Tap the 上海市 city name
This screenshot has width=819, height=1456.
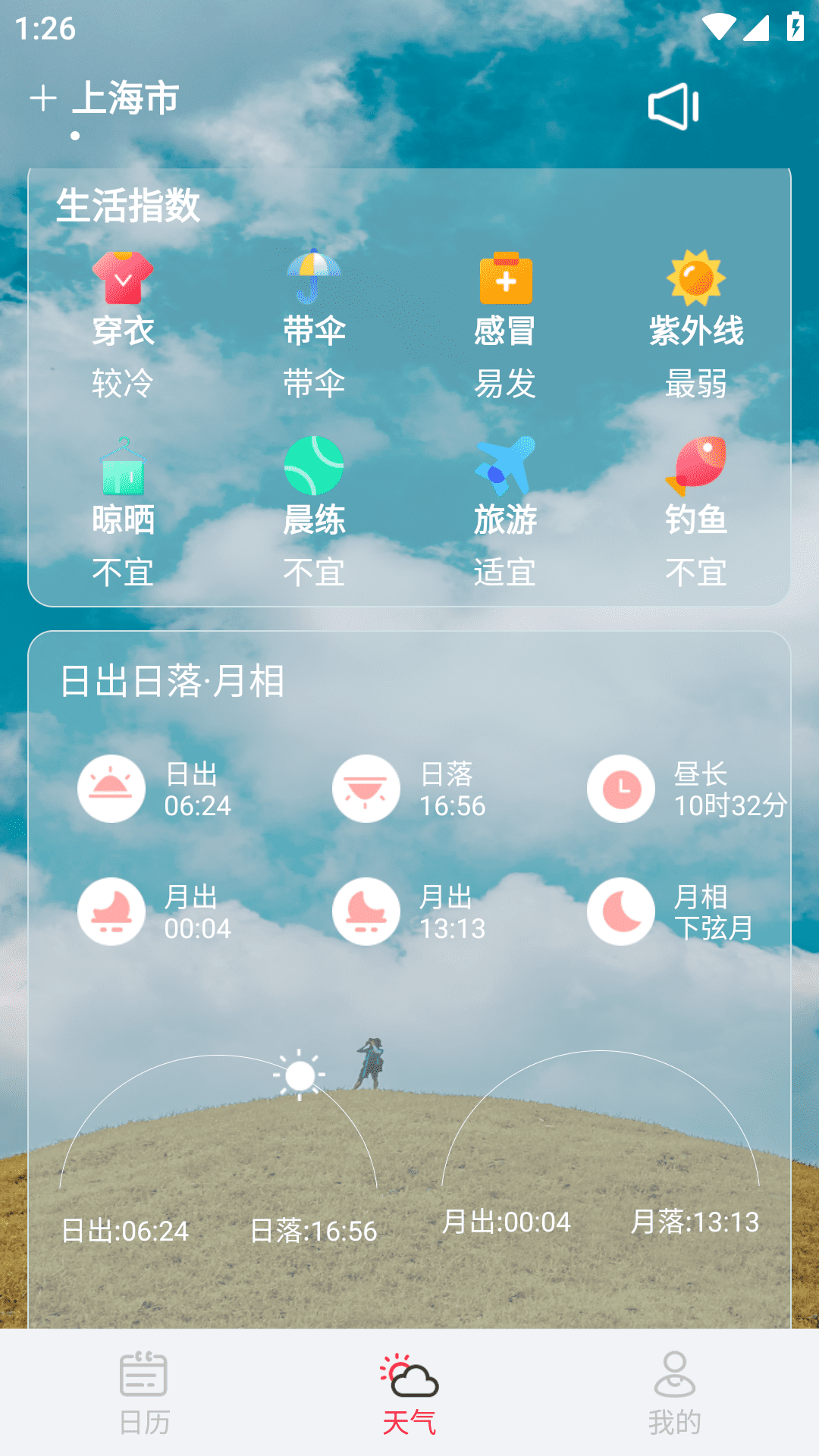[x=126, y=99]
